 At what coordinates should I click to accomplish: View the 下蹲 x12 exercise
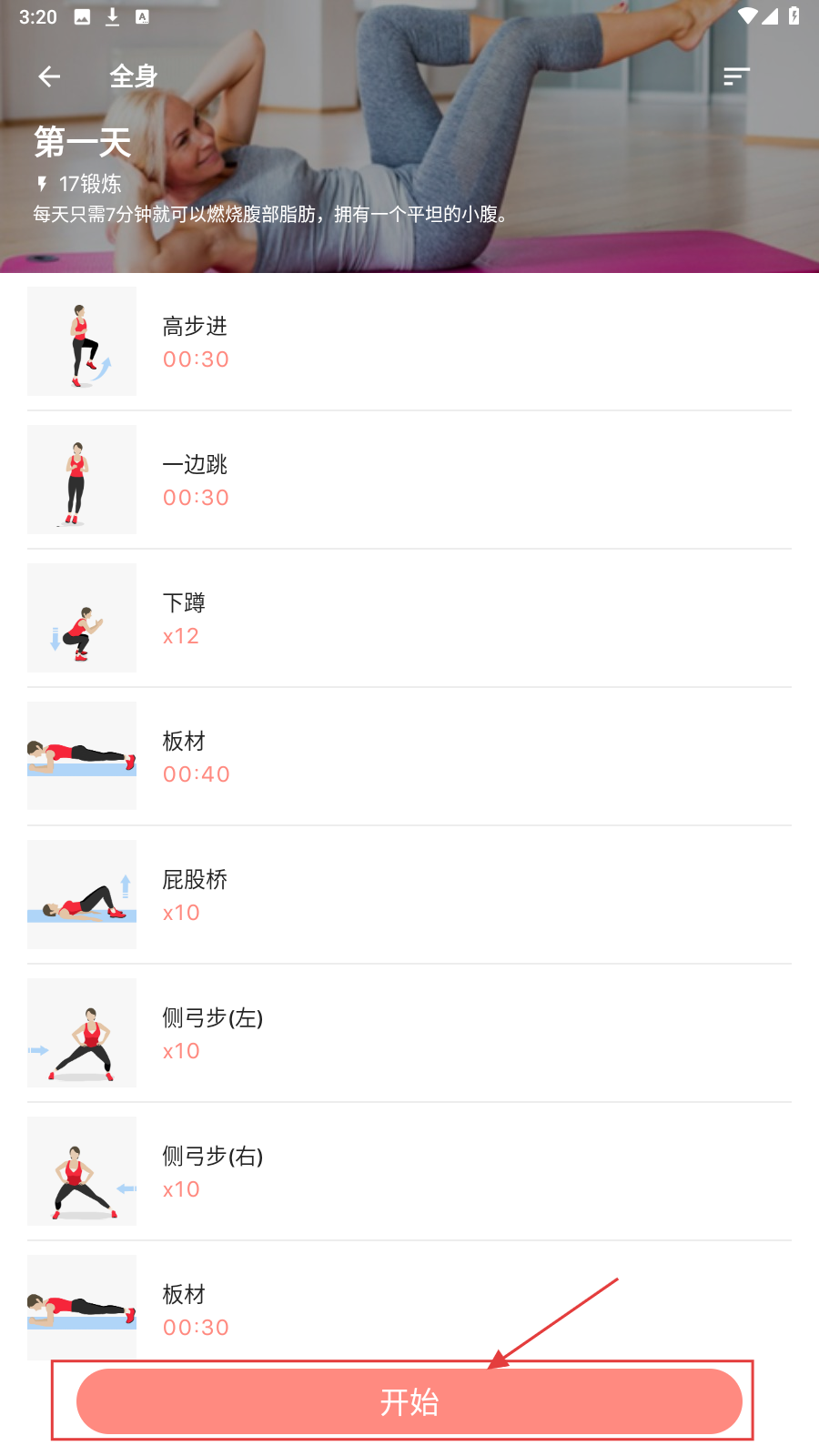tap(409, 619)
